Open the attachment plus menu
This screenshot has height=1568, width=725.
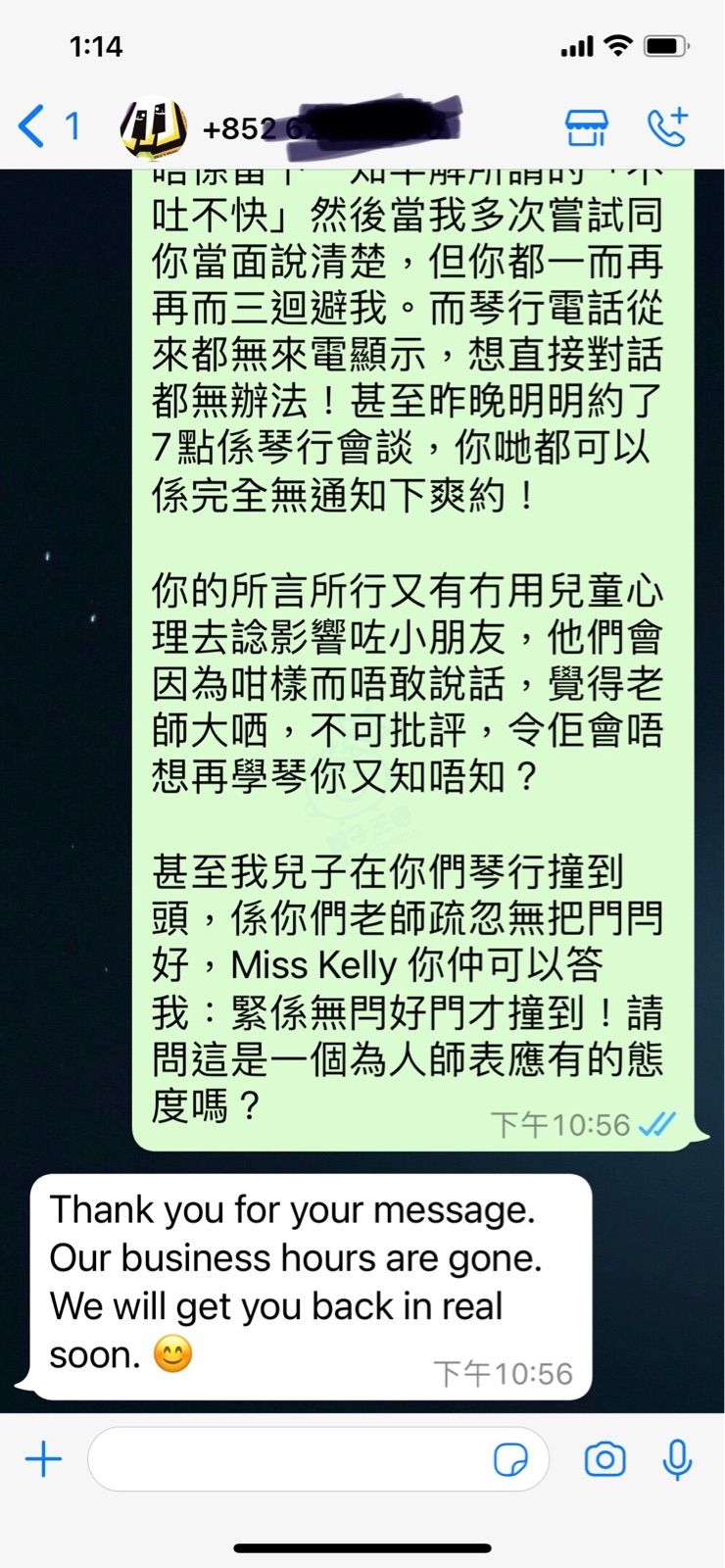(x=43, y=1459)
